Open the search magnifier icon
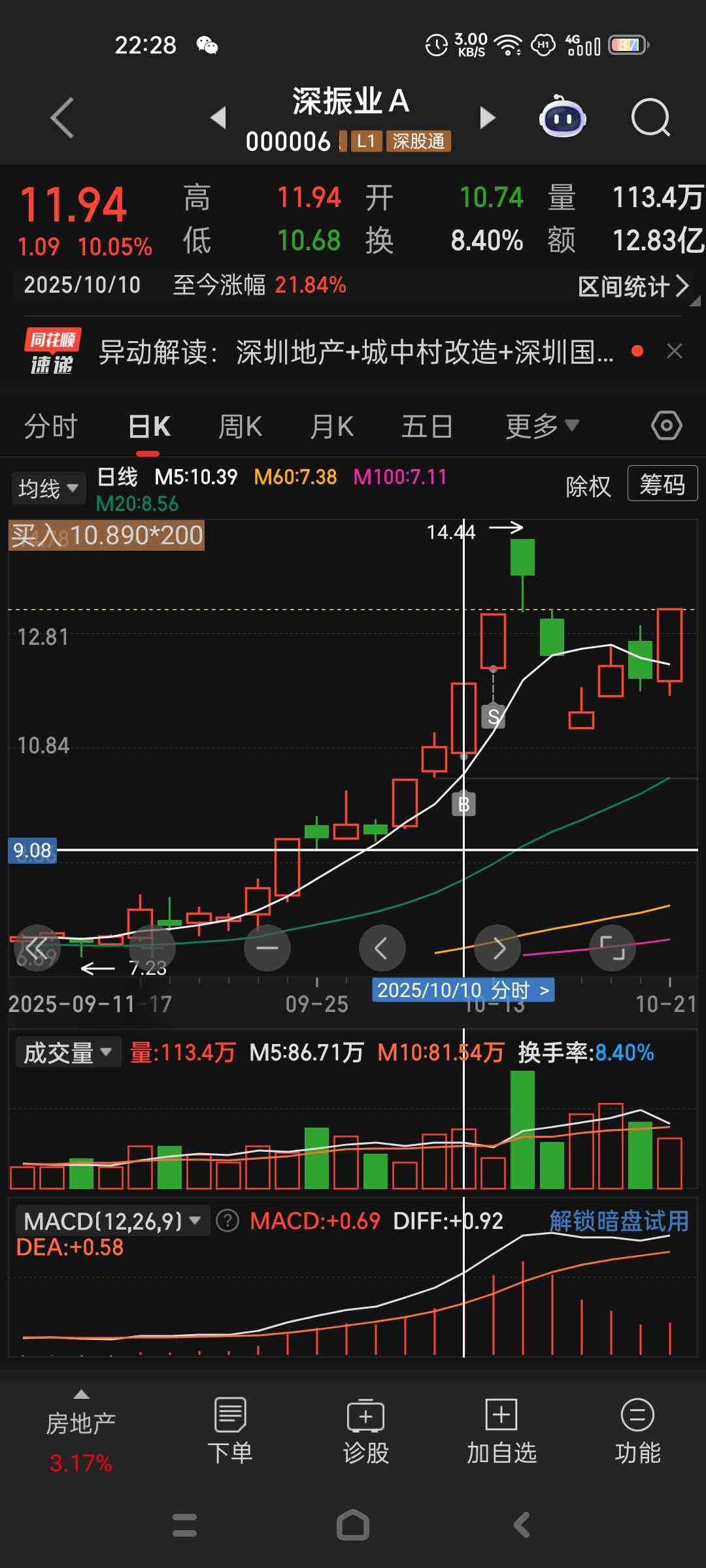The height and width of the screenshot is (1568, 706). (x=650, y=118)
